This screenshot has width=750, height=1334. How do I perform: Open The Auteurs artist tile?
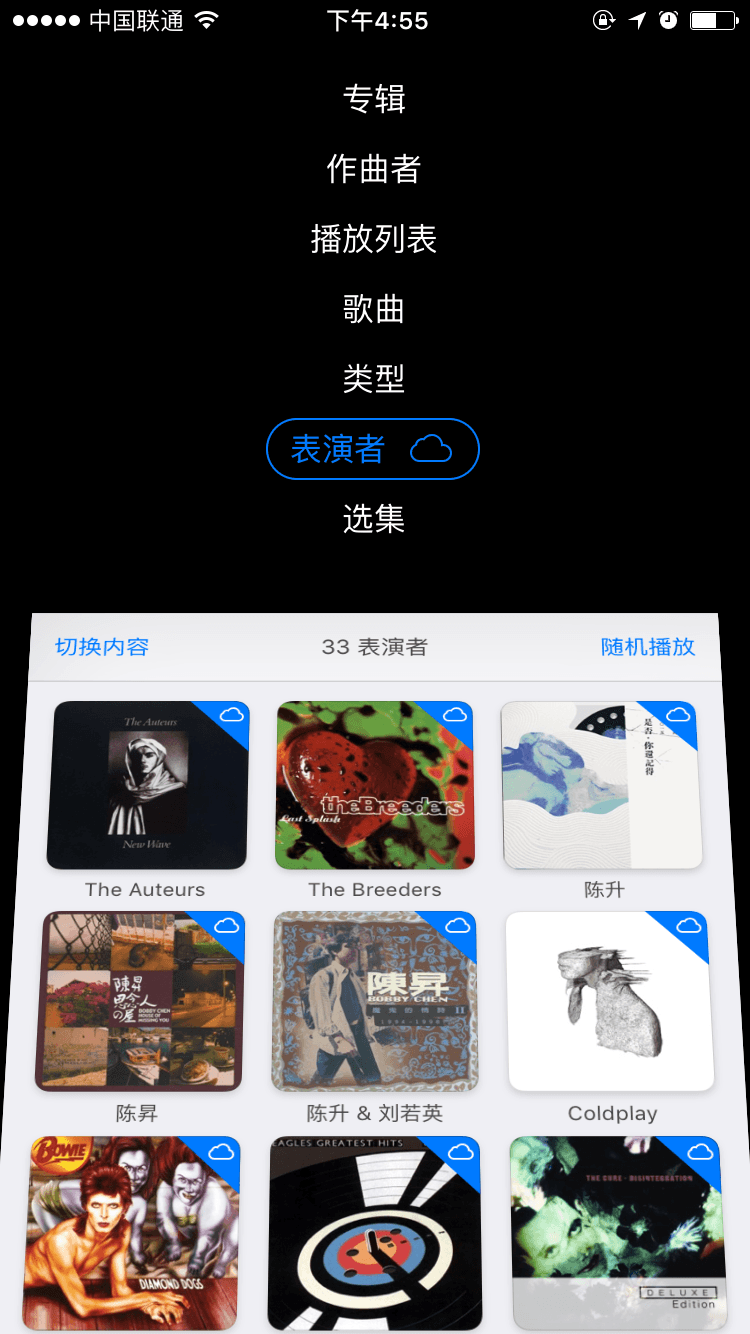(147, 785)
